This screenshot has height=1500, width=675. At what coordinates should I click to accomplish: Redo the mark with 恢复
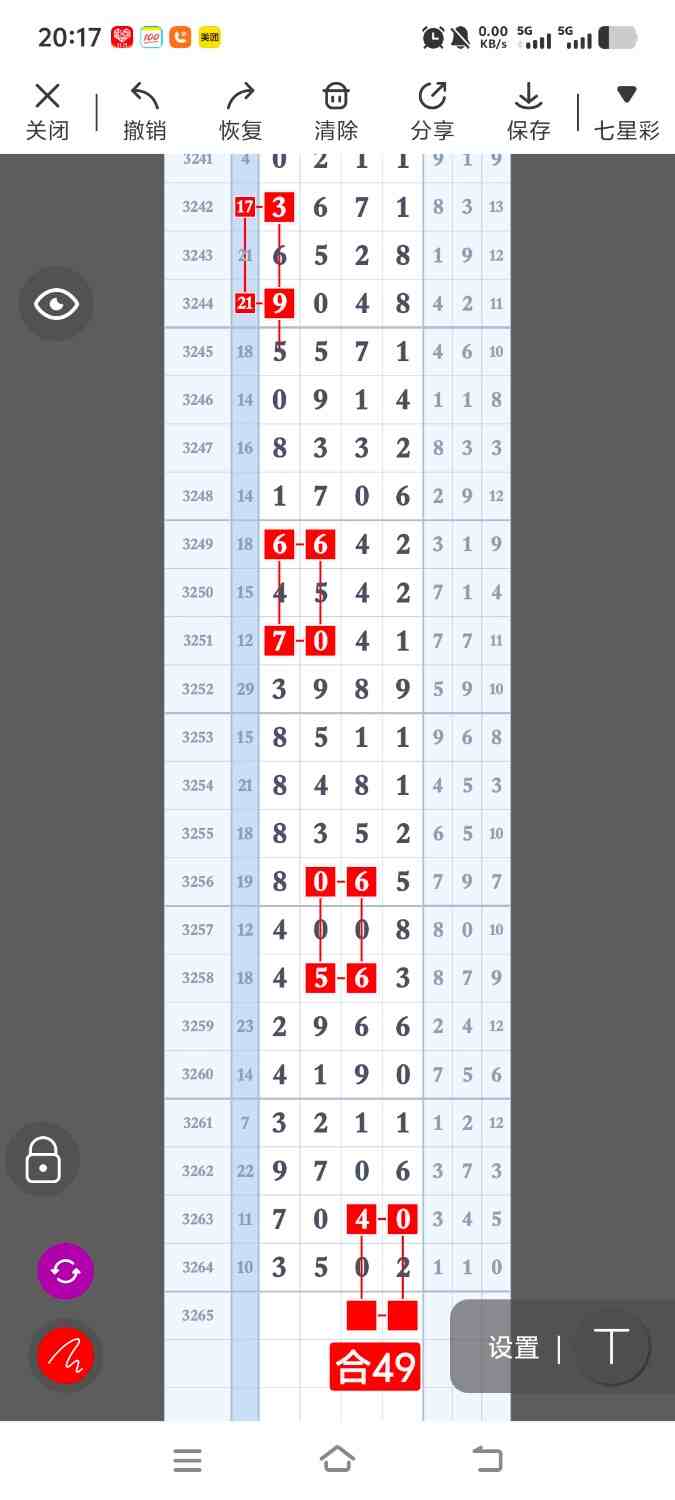[x=240, y=111]
